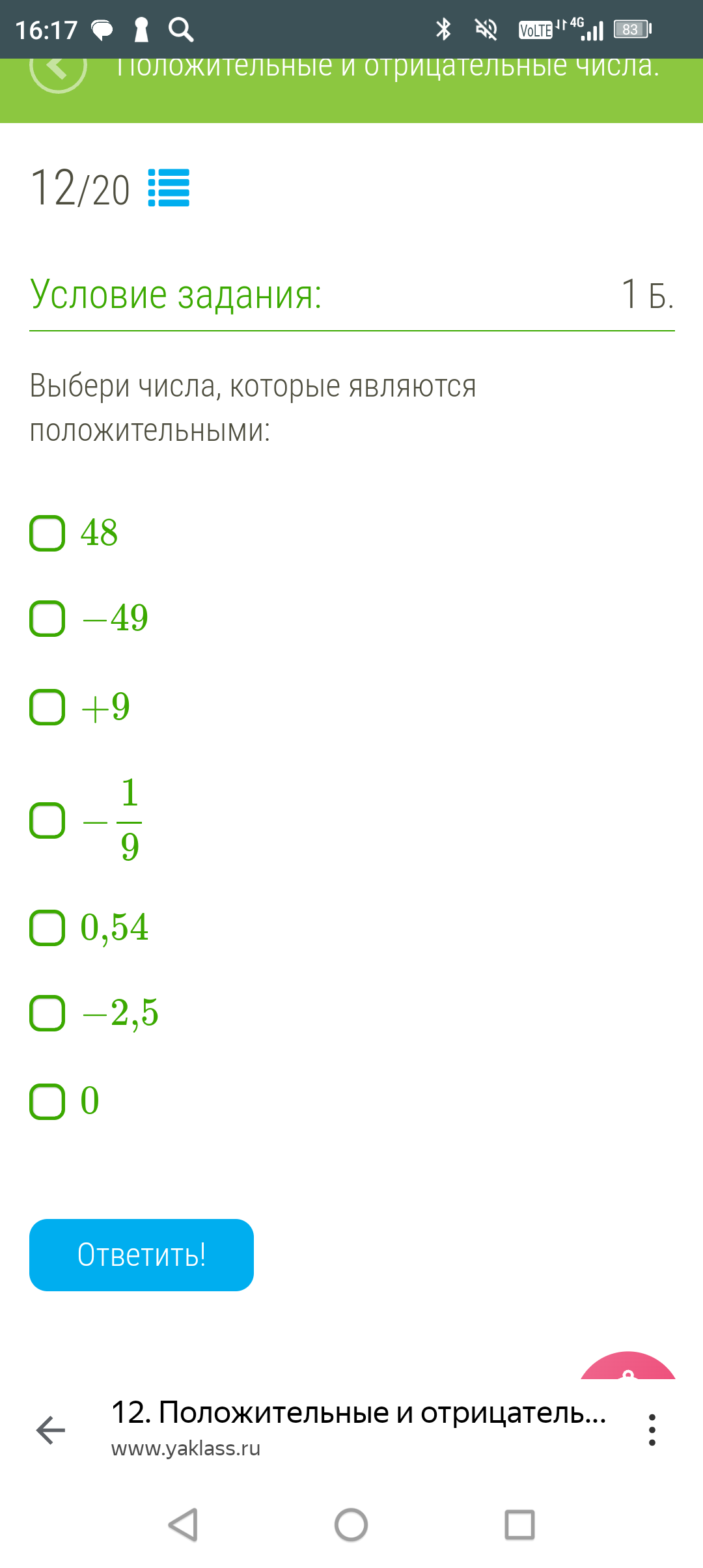The height and width of the screenshot is (1568, 703).
Task: Go to the home screen via system navigation
Action: click(351, 1524)
